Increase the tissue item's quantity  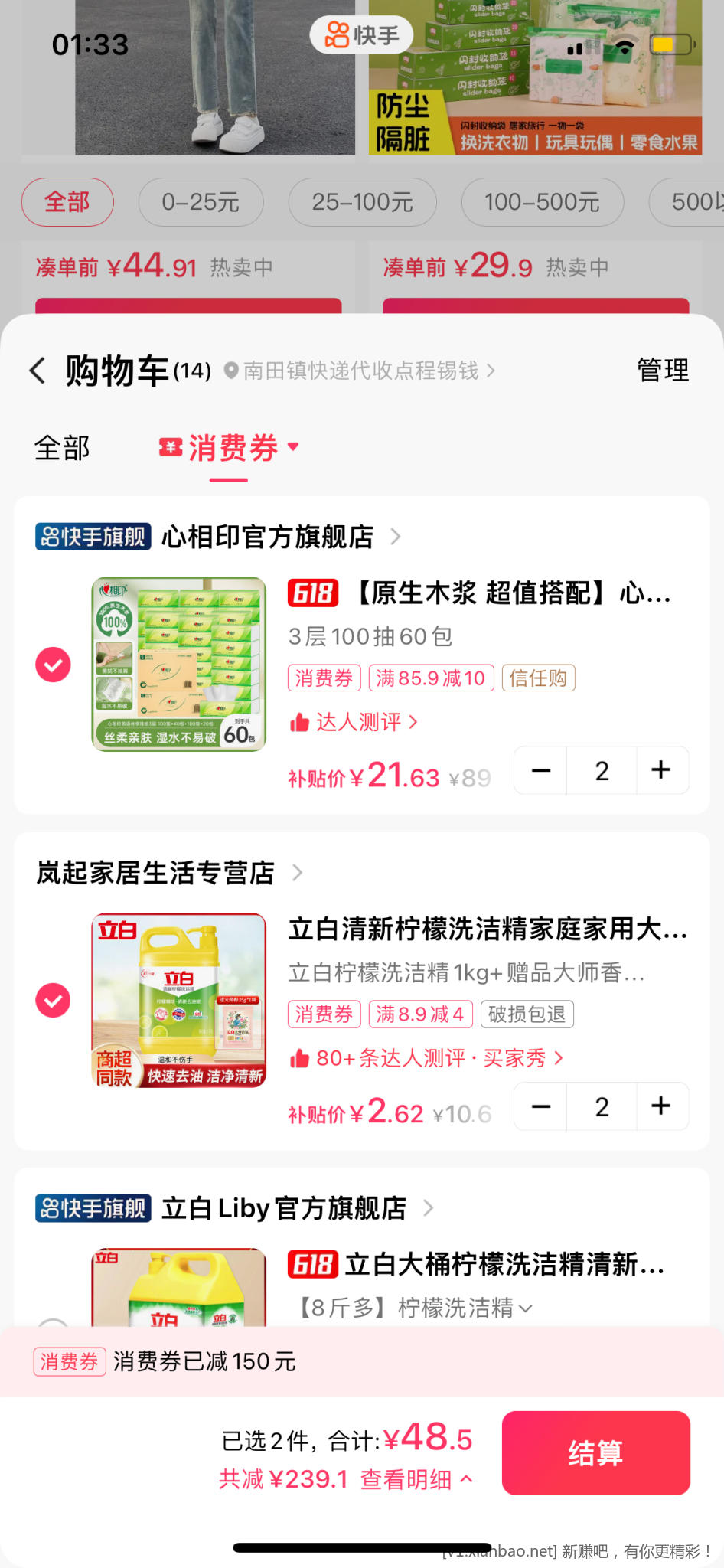(661, 770)
